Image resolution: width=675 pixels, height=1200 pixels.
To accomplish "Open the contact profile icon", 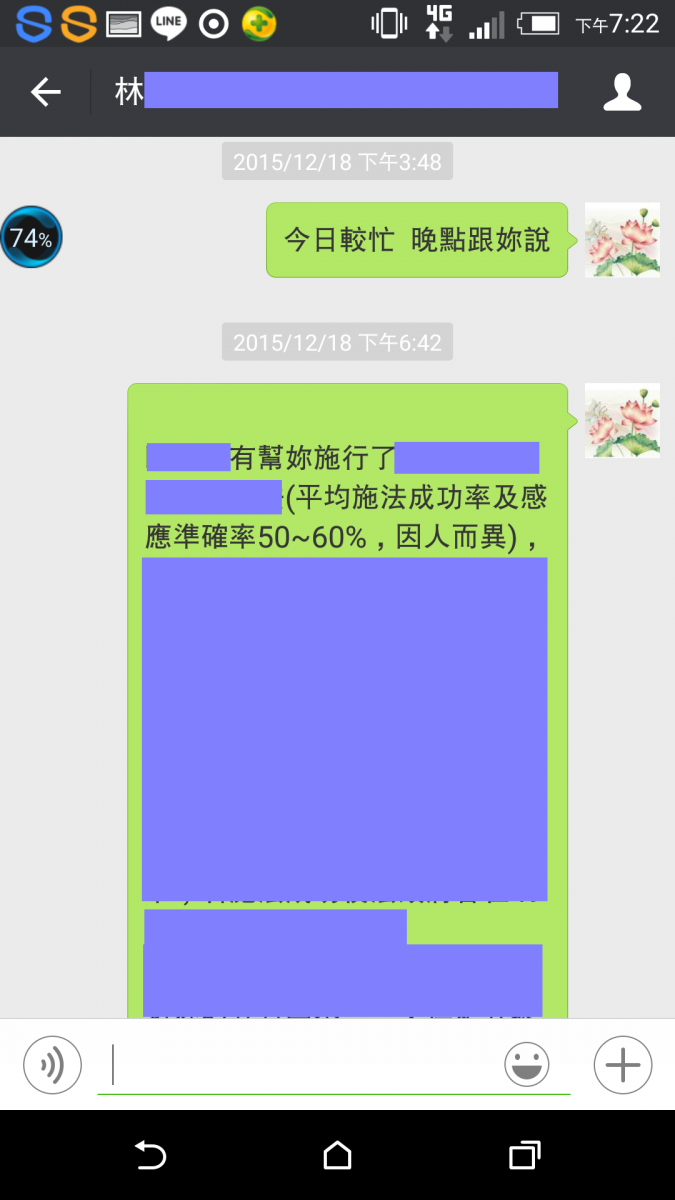I will click(x=621, y=93).
